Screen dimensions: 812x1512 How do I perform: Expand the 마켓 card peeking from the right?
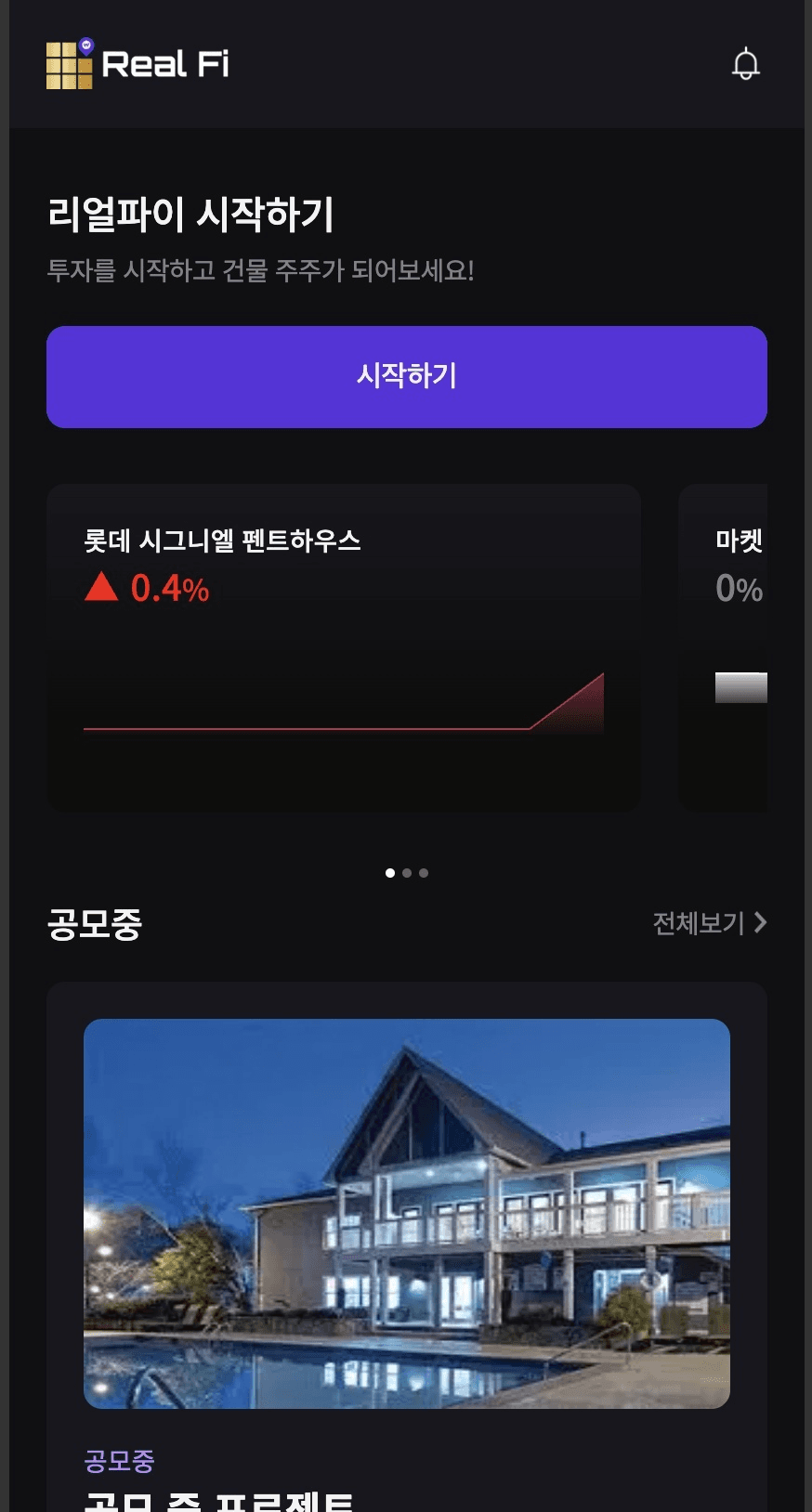(743, 645)
